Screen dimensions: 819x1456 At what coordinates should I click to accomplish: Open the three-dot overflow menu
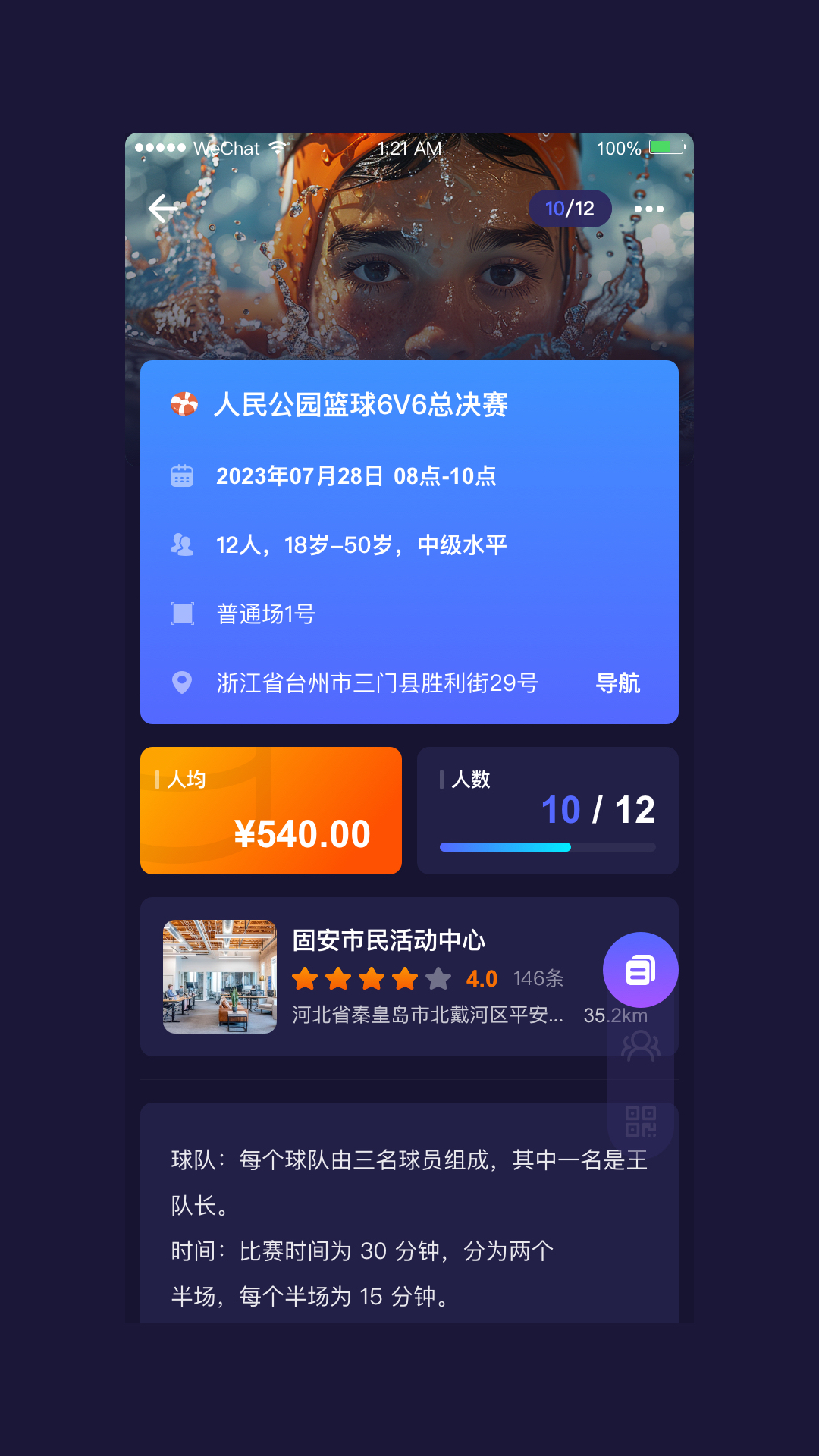coord(648,209)
